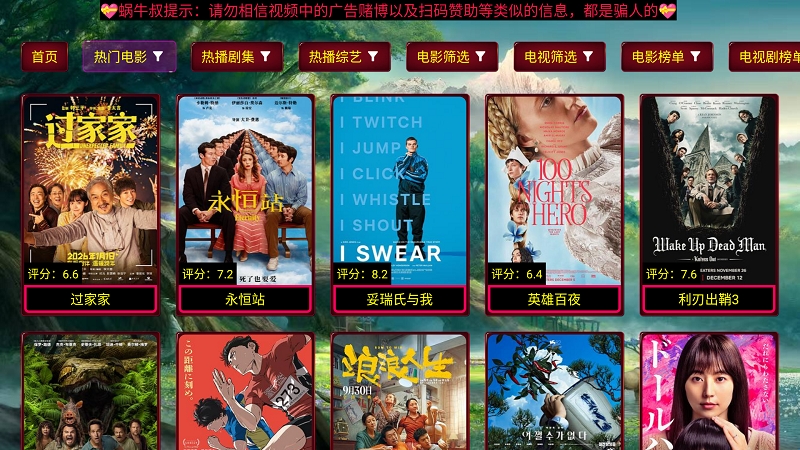Open 电影筛选 filter options

(x=452, y=57)
